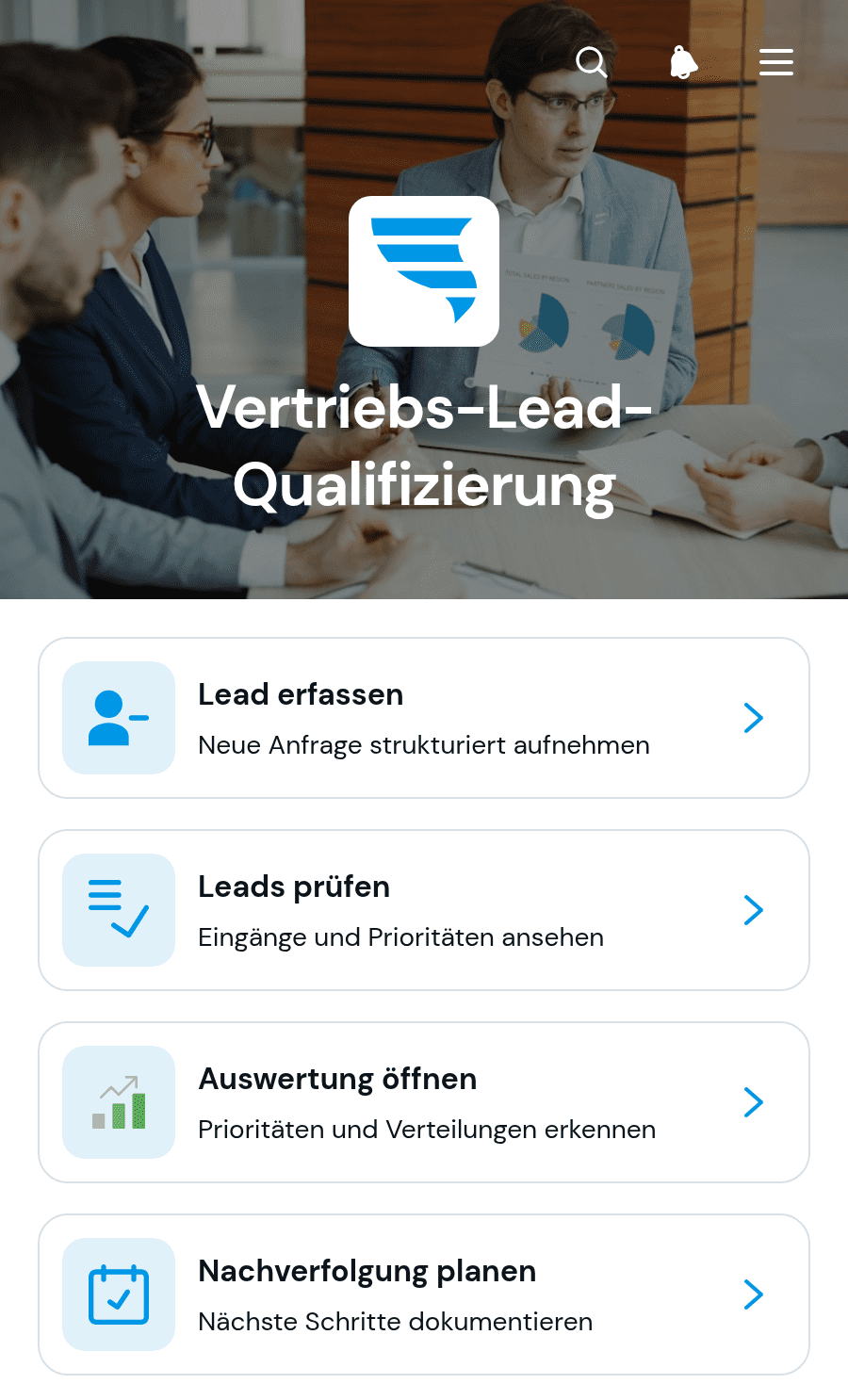Screen dimensions: 848x1400
Task: Open the Lead erfassen card
Action: click(424, 718)
